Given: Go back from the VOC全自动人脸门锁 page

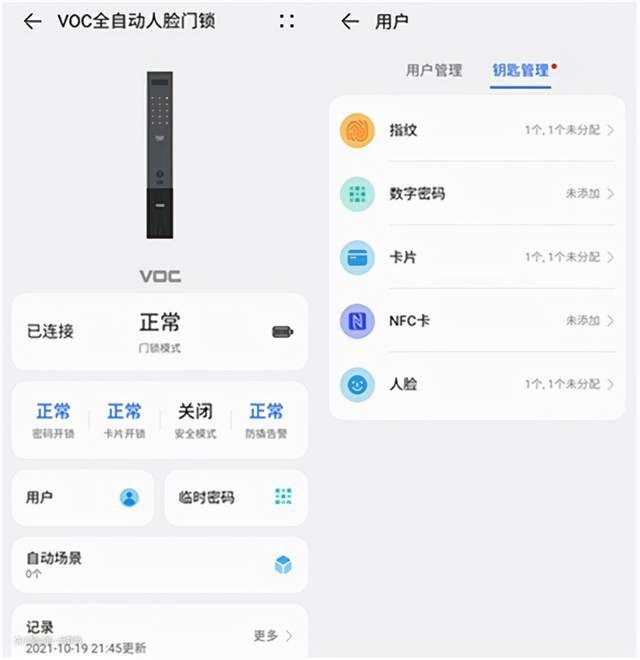Looking at the screenshot, I should 33,21.
